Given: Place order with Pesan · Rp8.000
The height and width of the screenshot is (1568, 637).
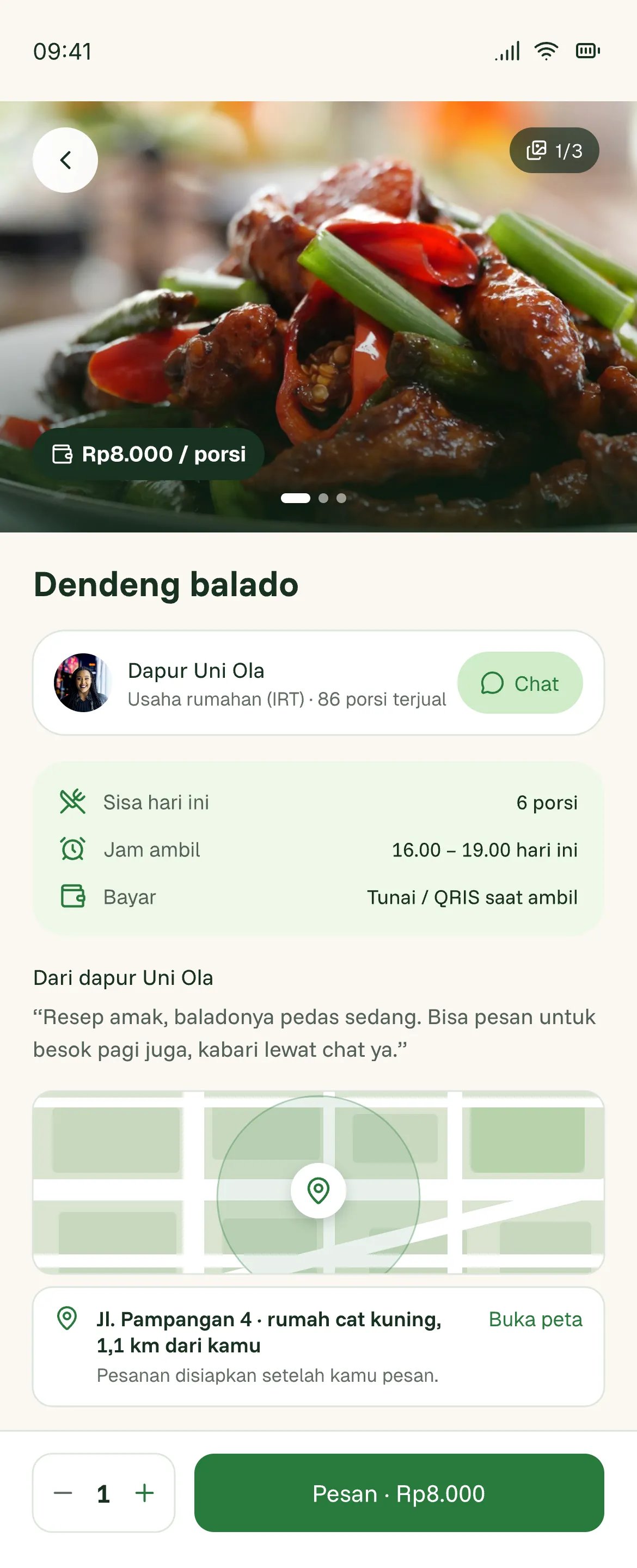Looking at the screenshot, I should coord(399,1492).
